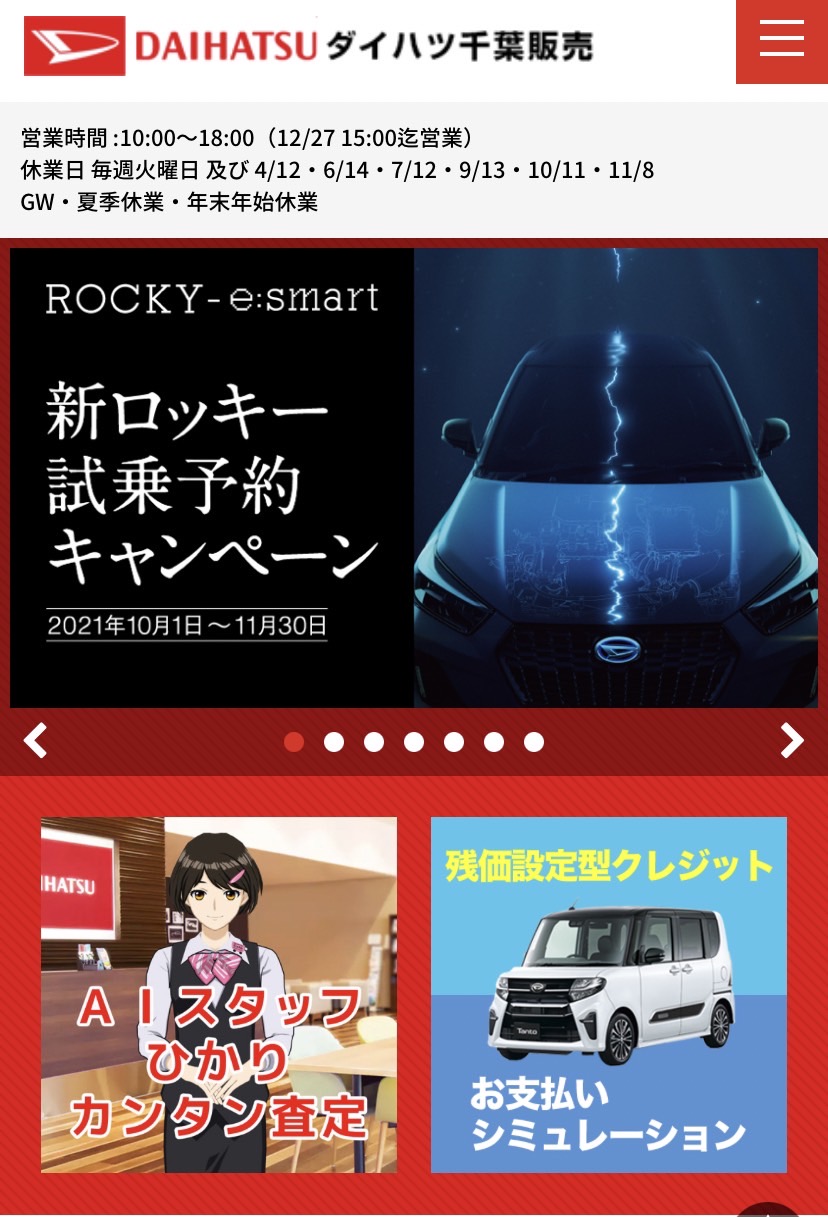Go to the previous slide with left arrow
The image size is (828, 1217).
(36, 740)
